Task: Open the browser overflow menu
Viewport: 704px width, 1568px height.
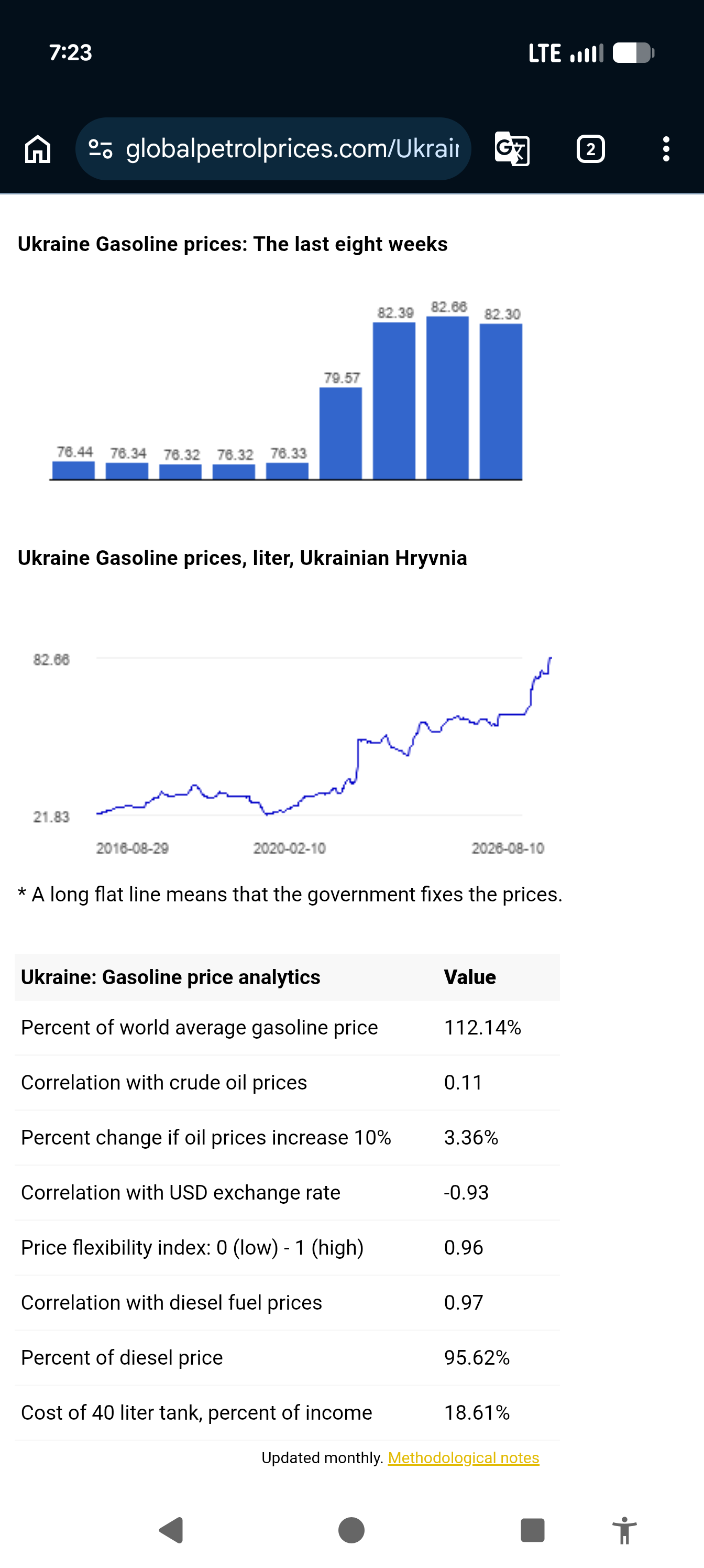Action: point(666,148)
